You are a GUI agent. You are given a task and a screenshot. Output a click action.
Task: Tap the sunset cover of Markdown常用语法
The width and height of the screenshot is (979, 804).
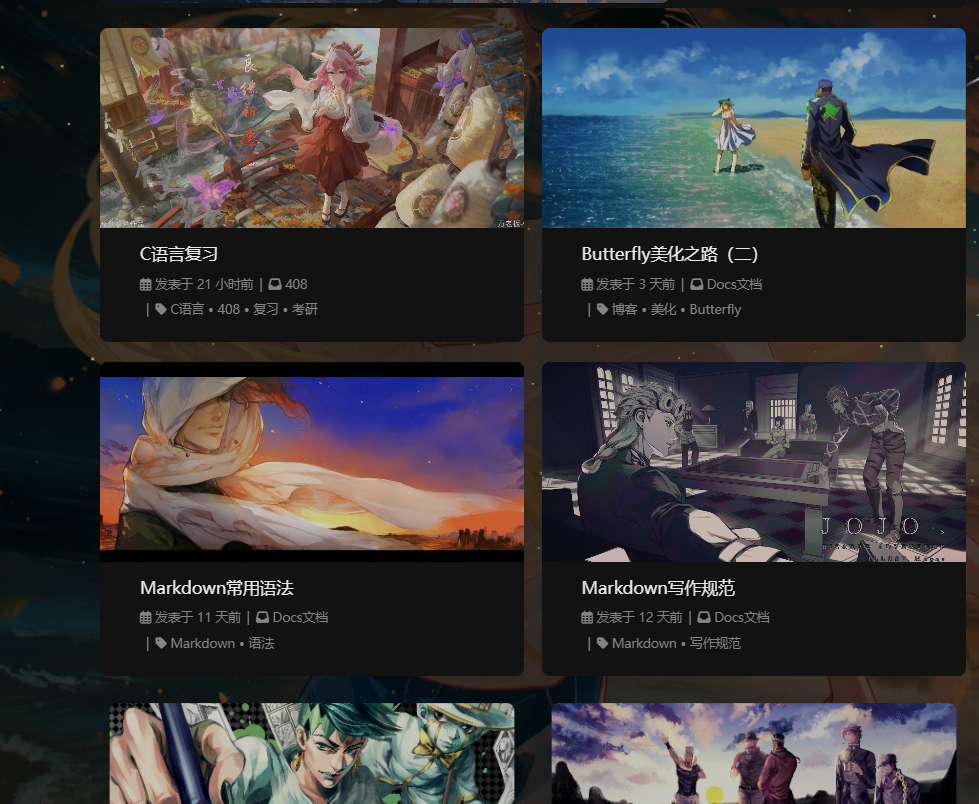[311, 462]
